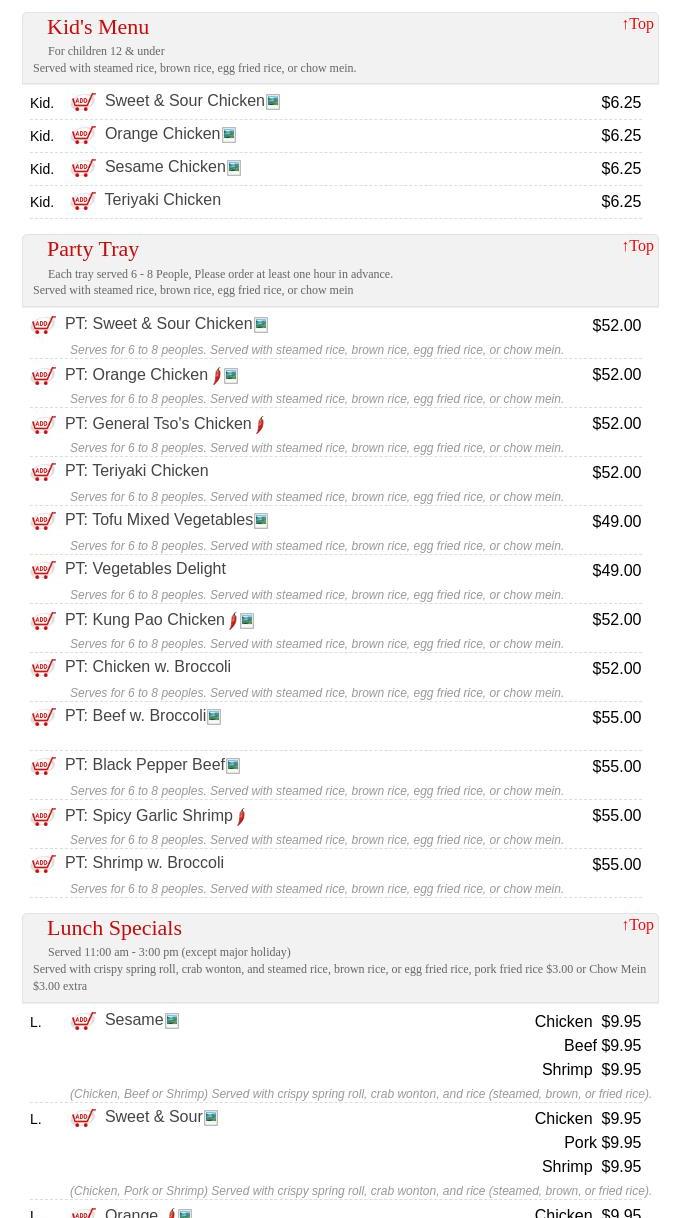View photo of Sweet & Sour lunch special

211,1118
